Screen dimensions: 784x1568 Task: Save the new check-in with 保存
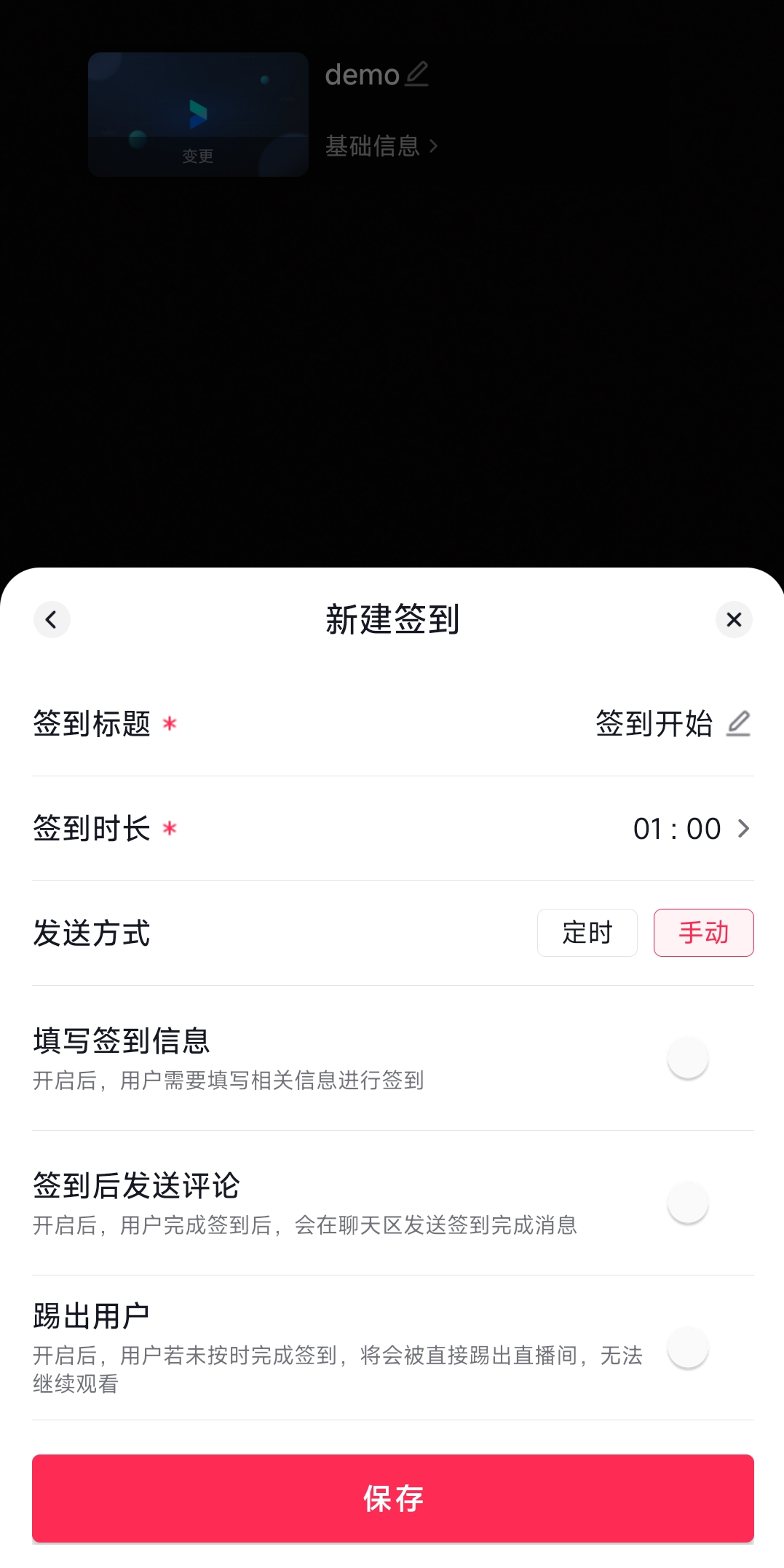pyautogui.click(x=392, y=1498)
